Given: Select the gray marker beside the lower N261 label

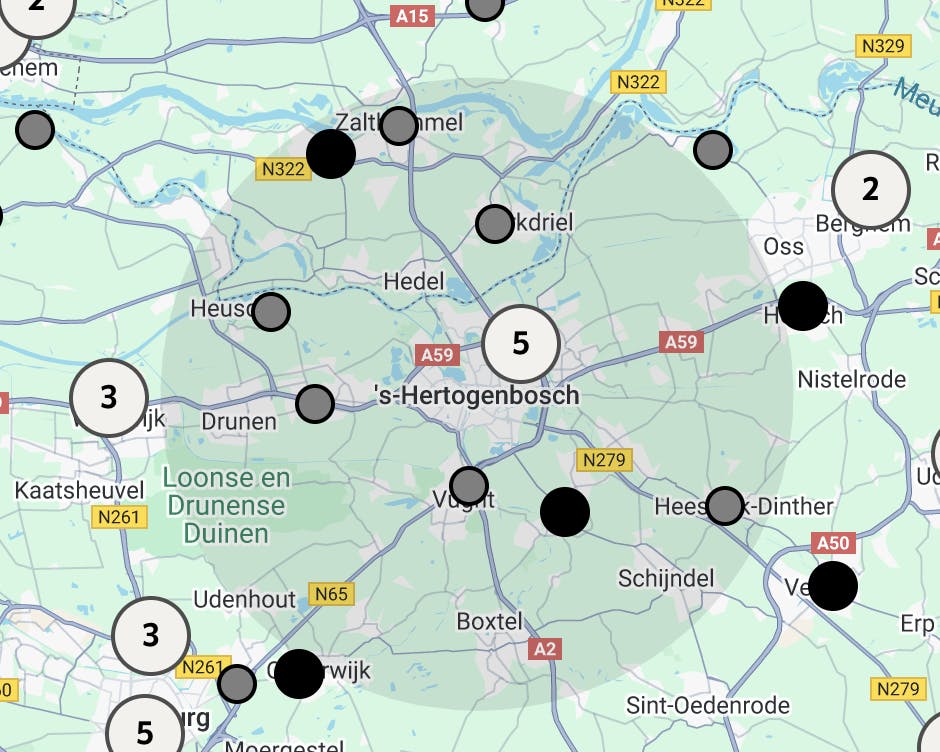Looking at the screenshot, I should (x=237, y=684).
